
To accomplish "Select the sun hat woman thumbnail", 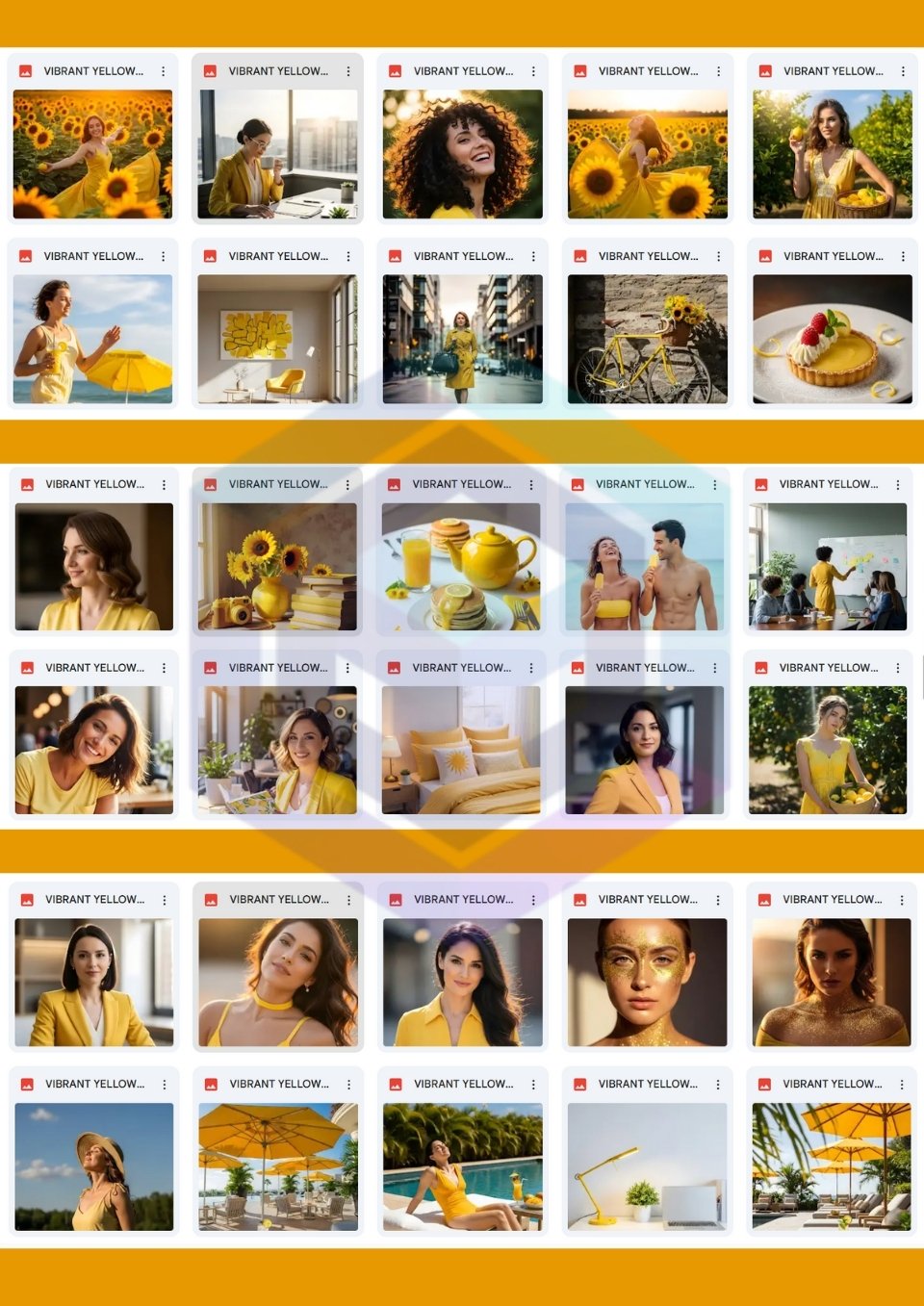I will [x=93, y=1166].
